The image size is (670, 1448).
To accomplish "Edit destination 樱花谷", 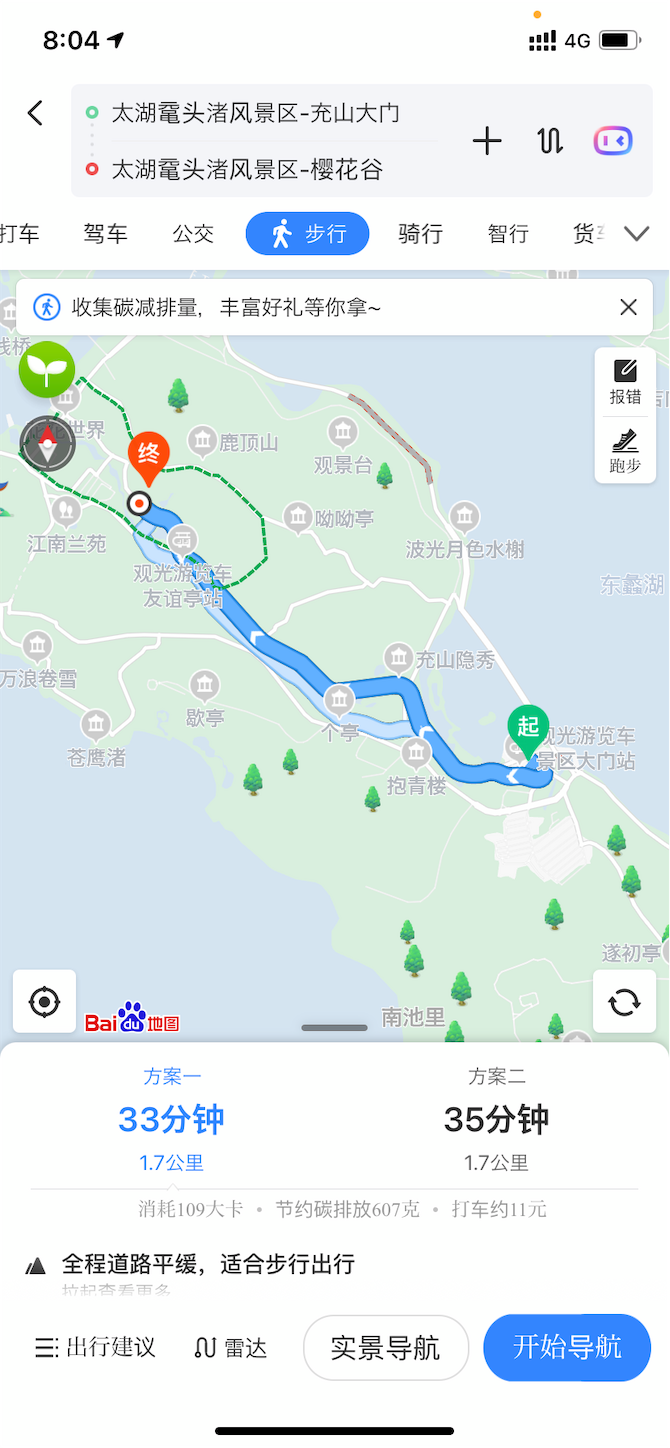I will click(x=246, y=169).
